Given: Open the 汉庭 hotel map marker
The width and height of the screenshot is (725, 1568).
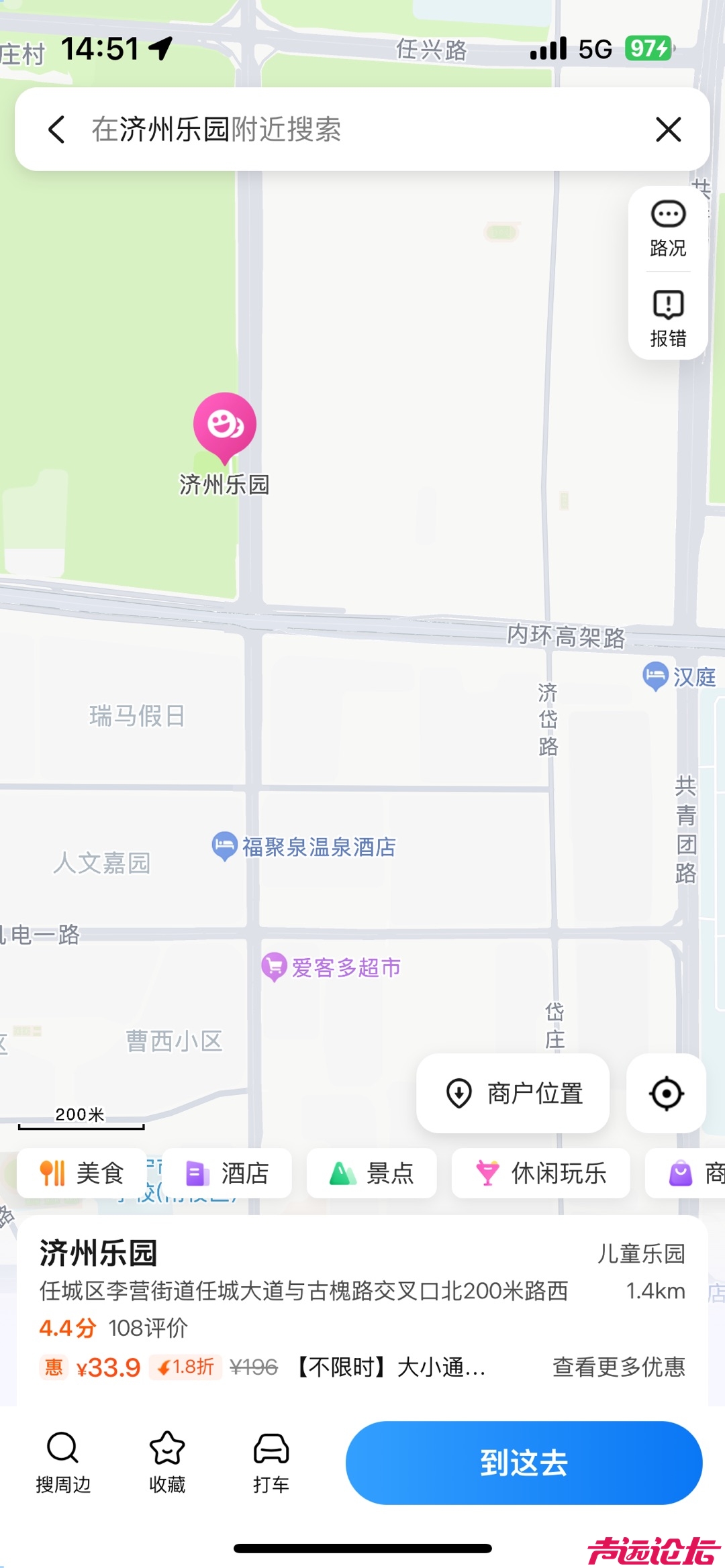Looking at the screenshot, I should pos(656,676).
